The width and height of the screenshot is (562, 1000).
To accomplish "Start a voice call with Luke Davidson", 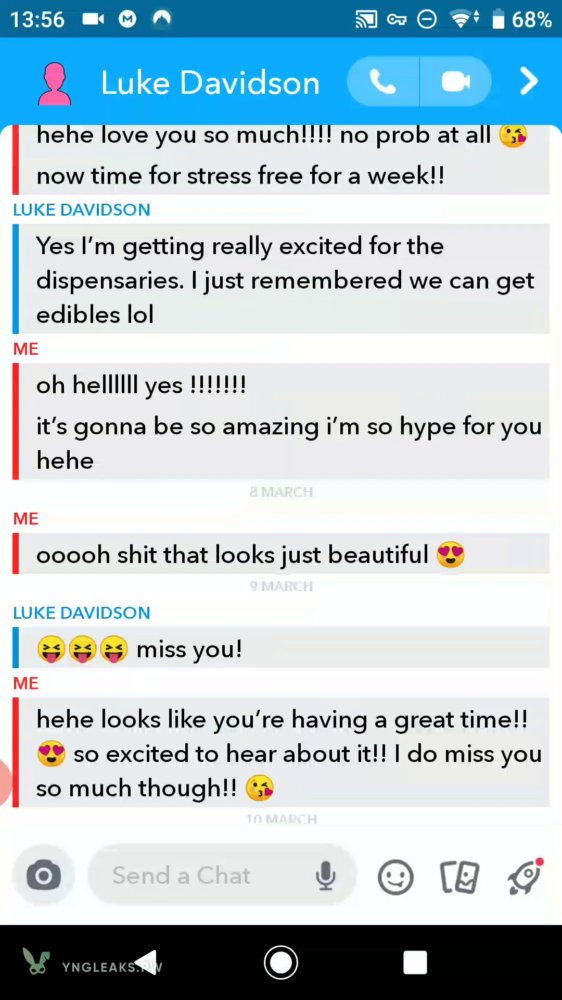I will click(x=383, y=82).
